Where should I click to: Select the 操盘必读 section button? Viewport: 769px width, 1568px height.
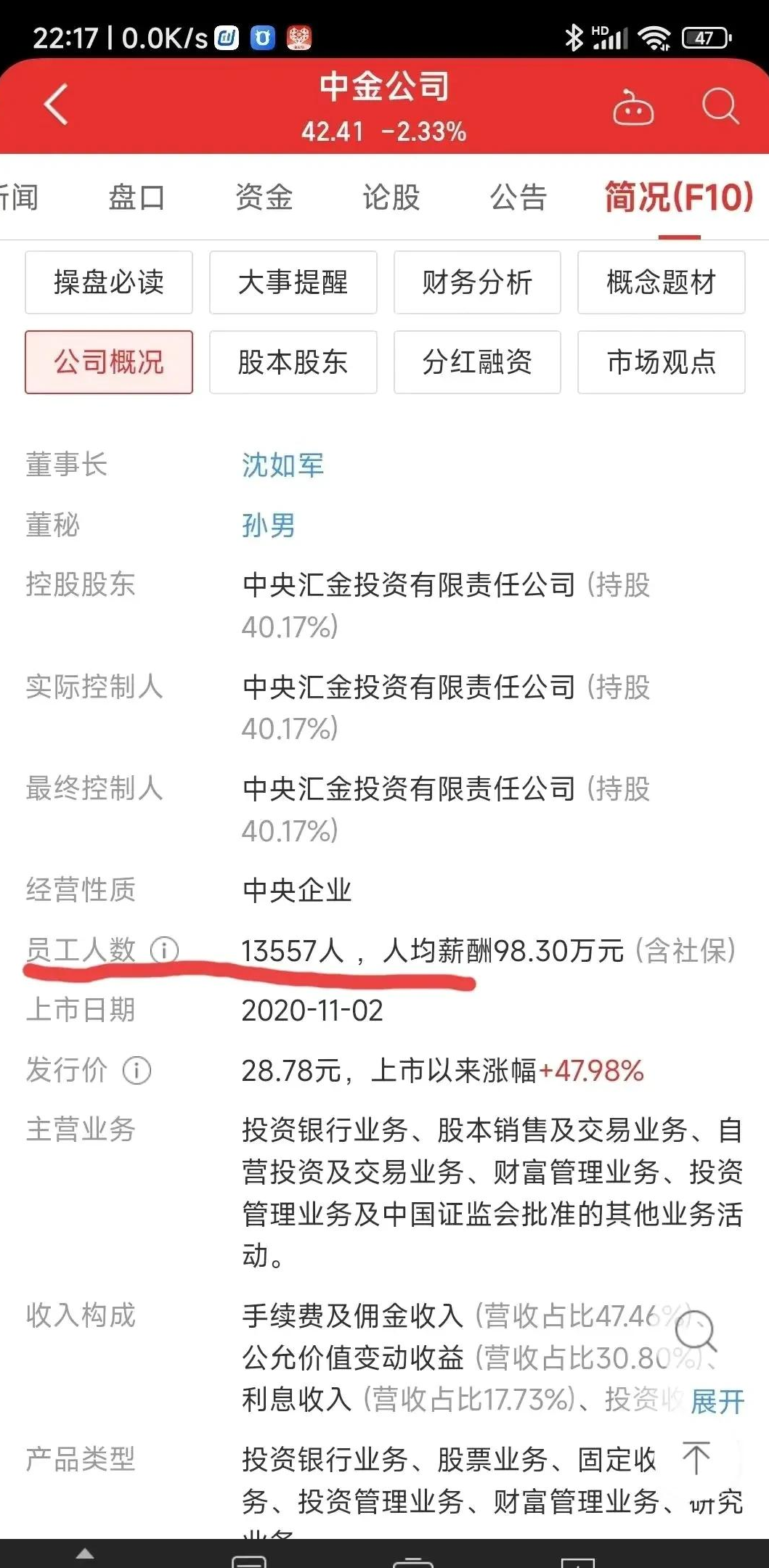point(109,282)
